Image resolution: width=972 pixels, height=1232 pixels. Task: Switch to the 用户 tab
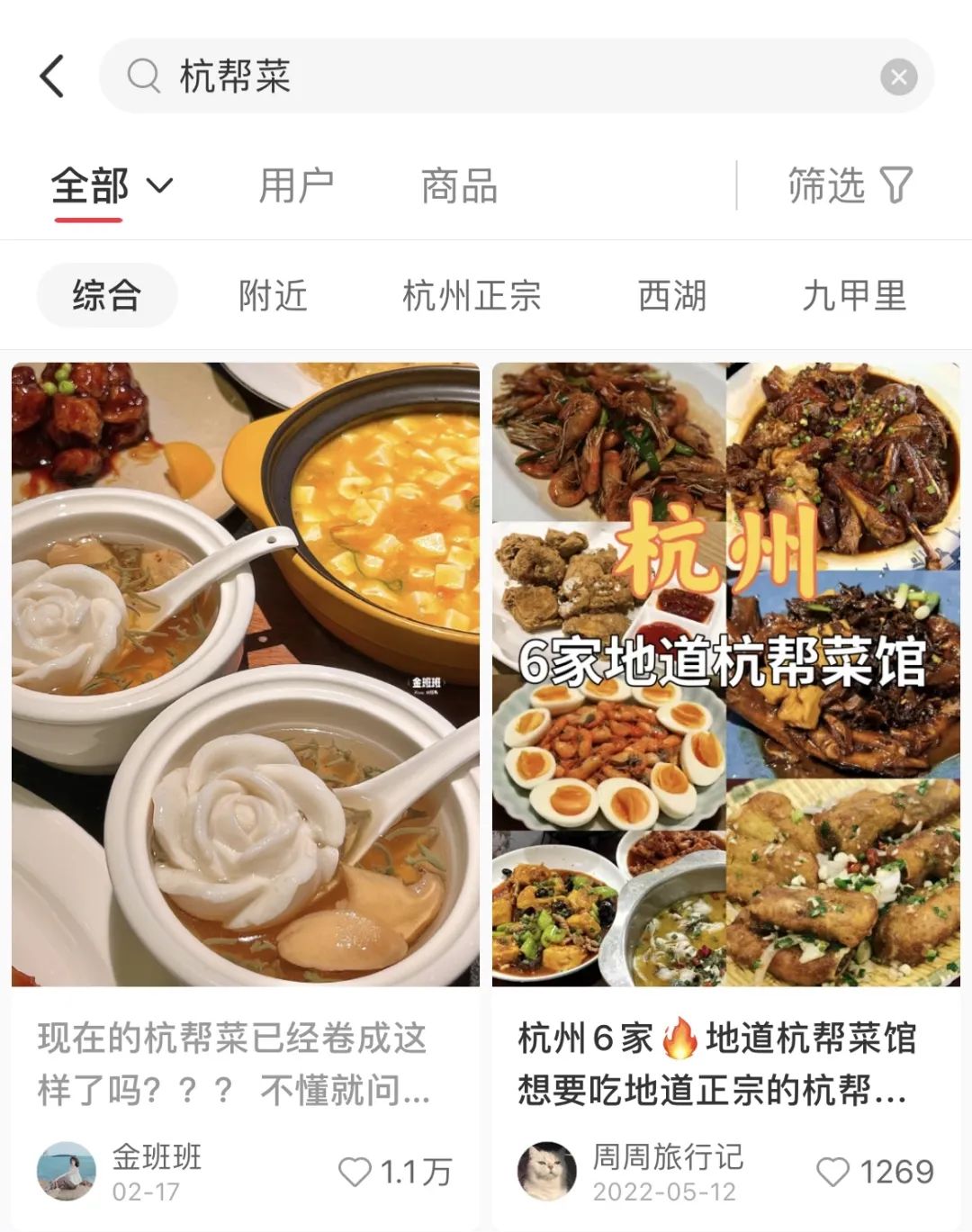coord(299,187)
